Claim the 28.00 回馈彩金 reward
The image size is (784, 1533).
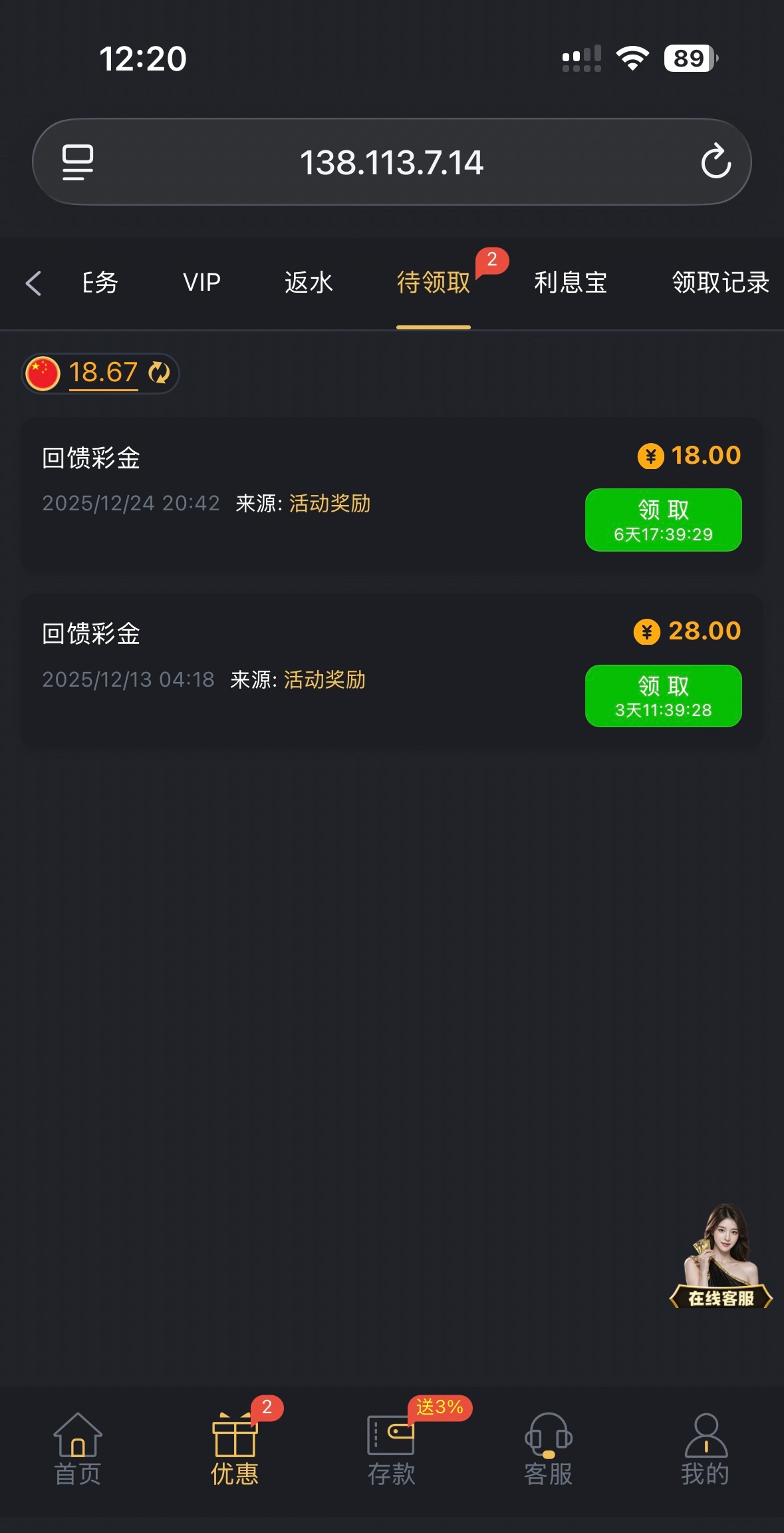tap(663, 696)
